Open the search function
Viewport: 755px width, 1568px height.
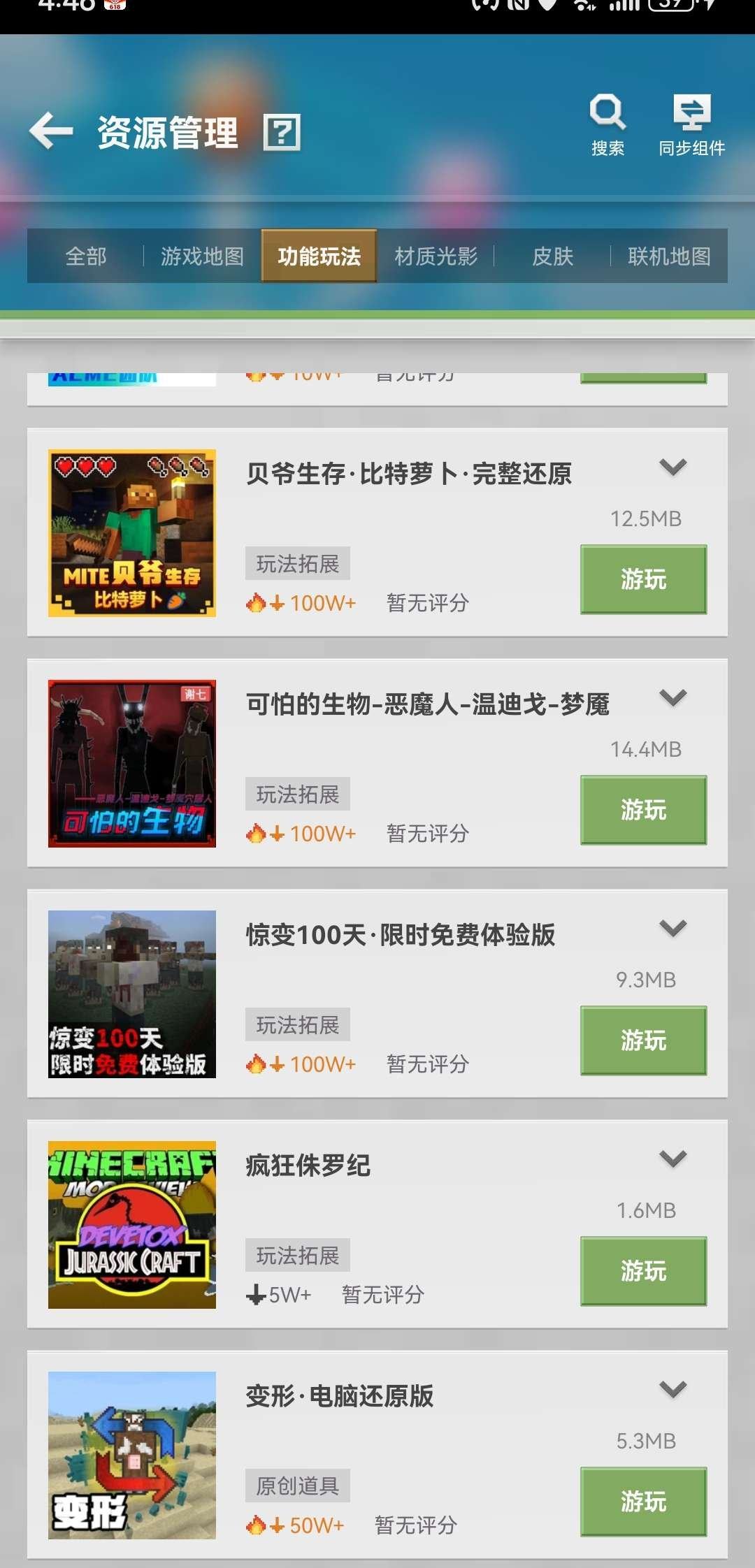607,119
